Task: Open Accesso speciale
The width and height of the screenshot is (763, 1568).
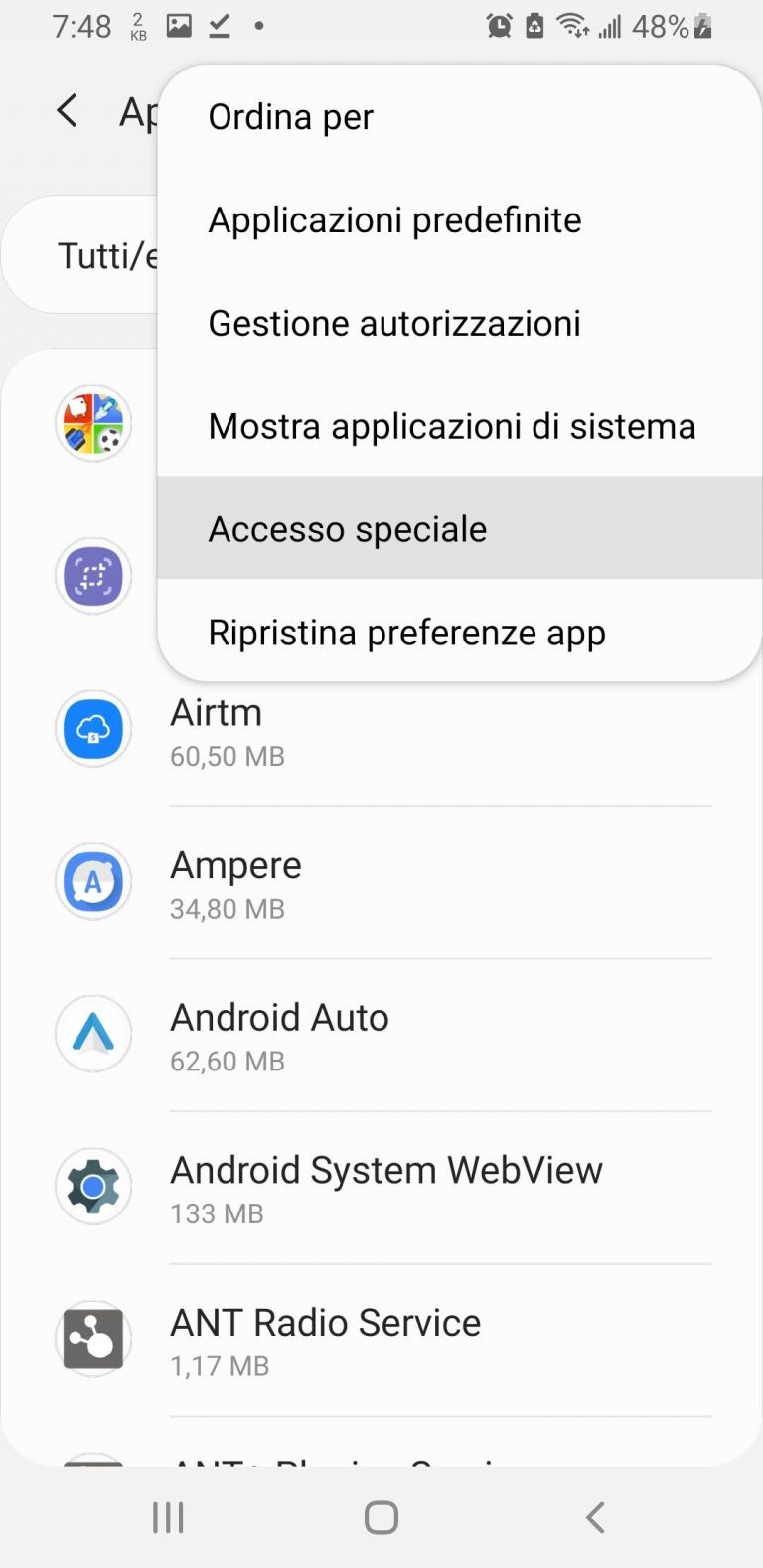Action: click(348, 529)
